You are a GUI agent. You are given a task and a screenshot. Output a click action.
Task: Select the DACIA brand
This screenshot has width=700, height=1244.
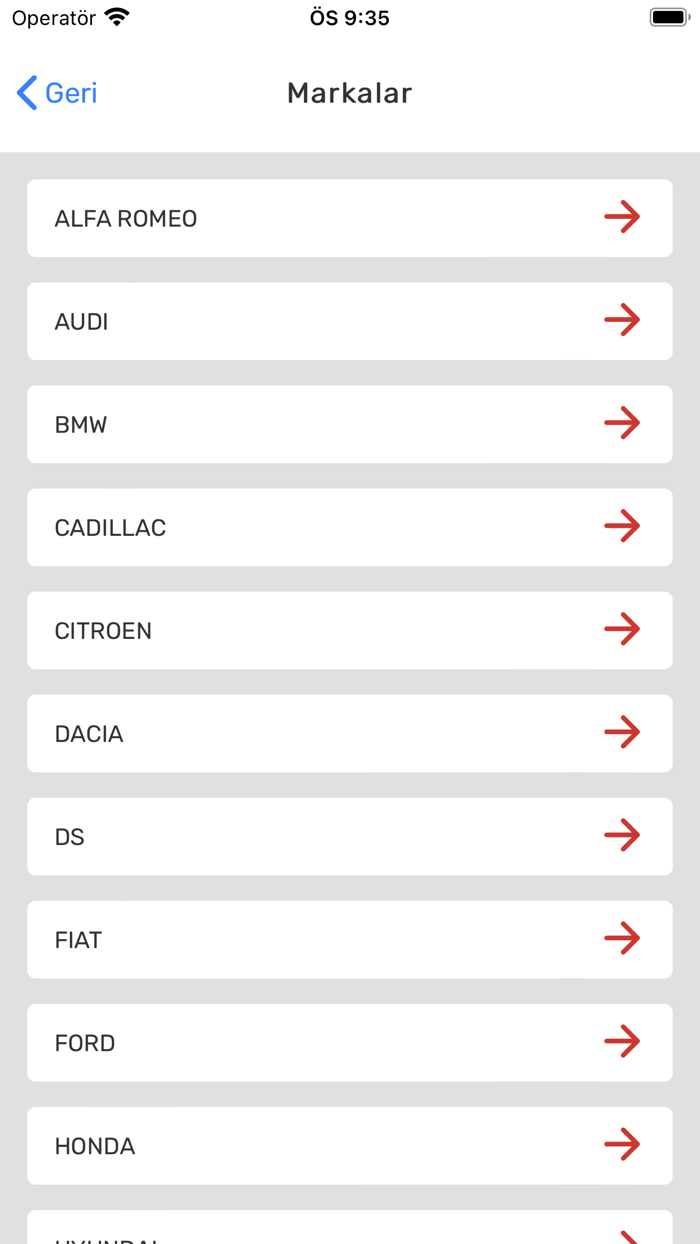[349, 733]
